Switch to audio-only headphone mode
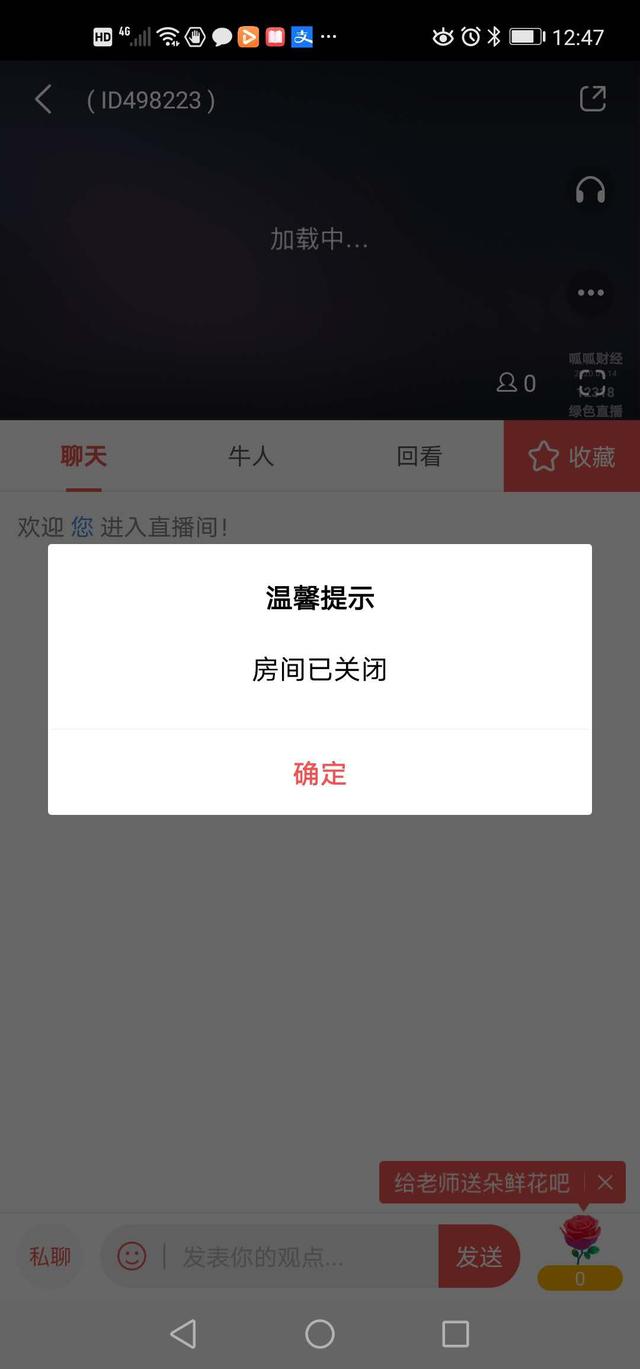This screenshot has height=1369, width=640. (591, 190)
